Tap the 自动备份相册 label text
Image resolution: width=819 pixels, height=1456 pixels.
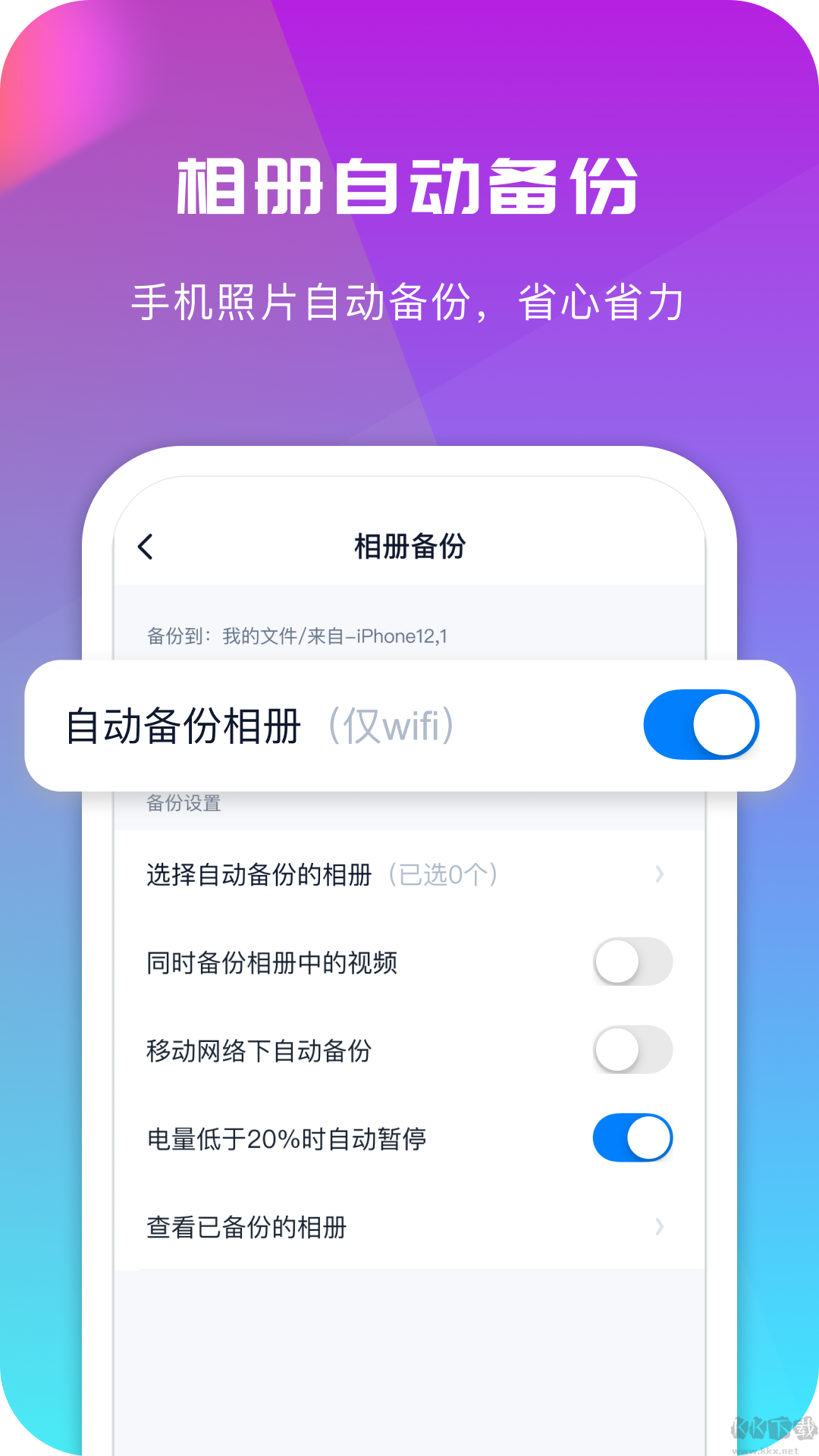[x=187, y=724]
